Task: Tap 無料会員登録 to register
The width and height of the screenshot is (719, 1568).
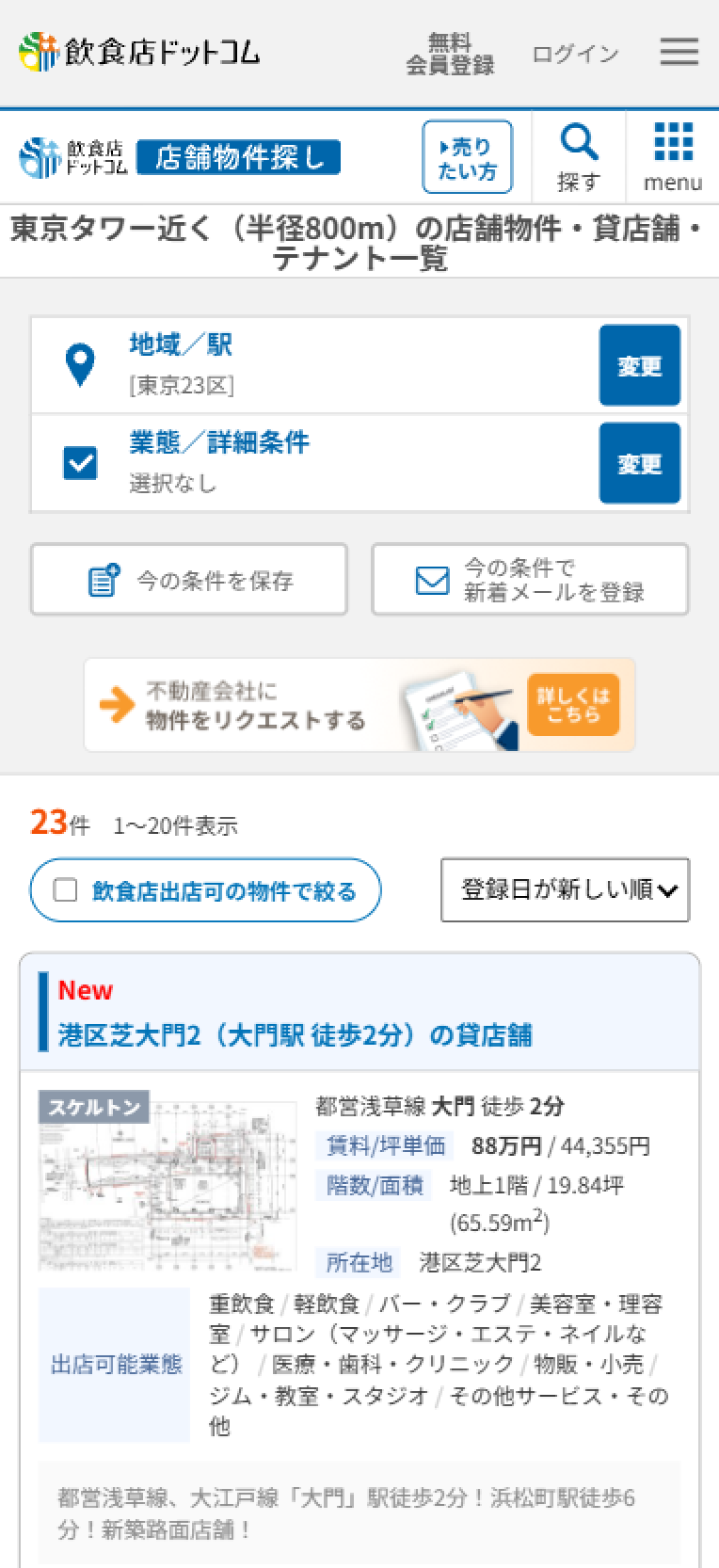Action: (x=449, y=54)
